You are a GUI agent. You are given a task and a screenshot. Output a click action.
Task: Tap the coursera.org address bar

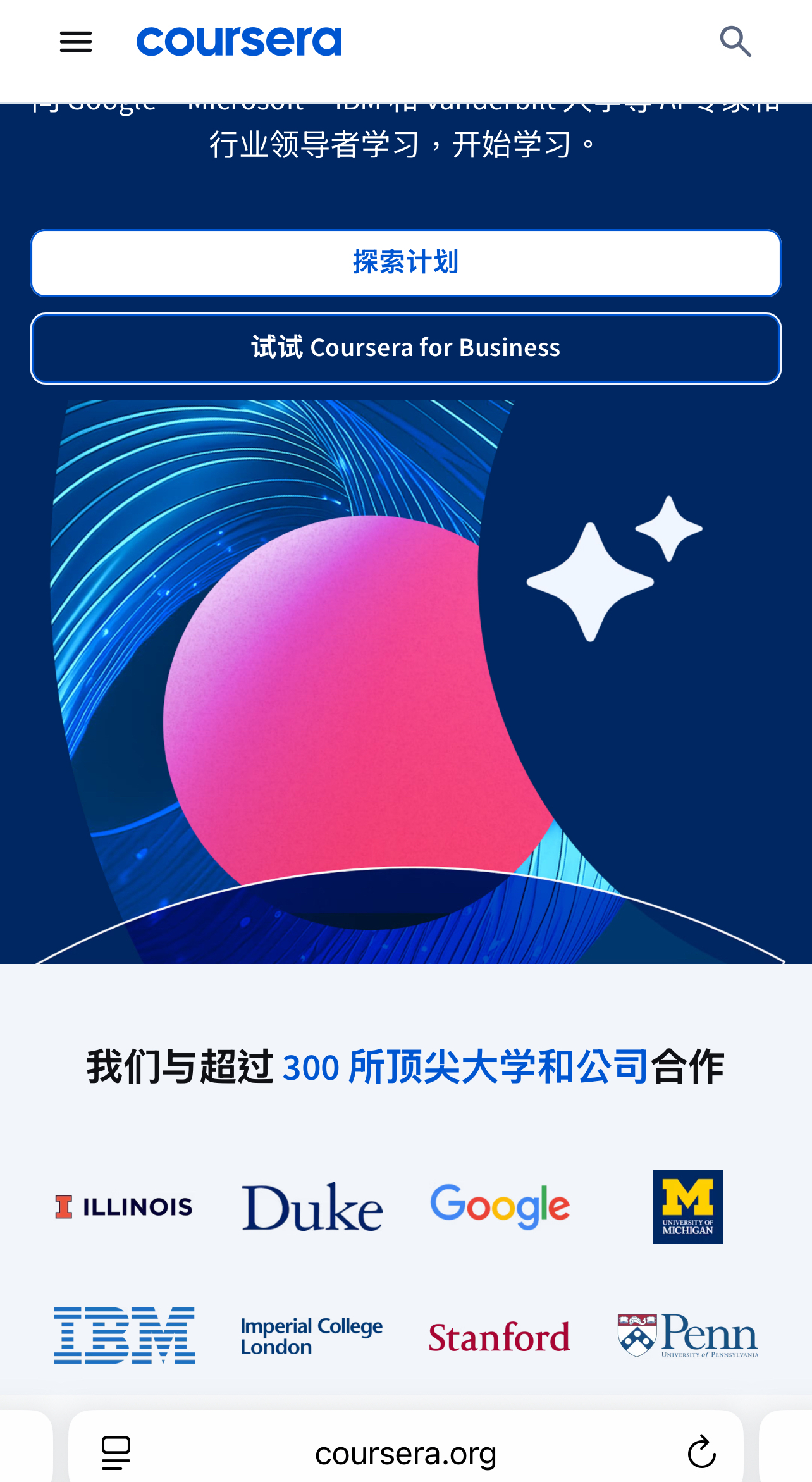(406, 1453)
